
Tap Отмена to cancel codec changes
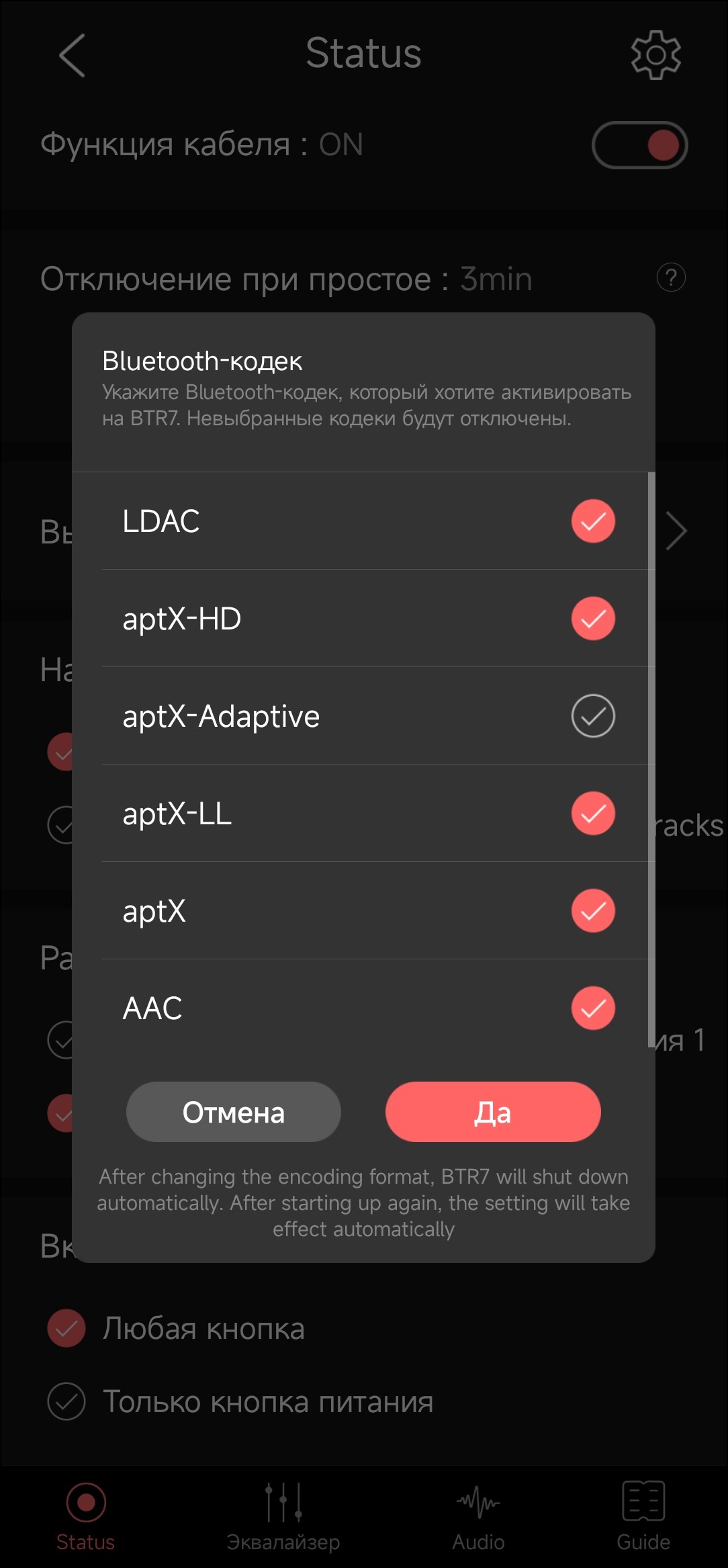(233, 1112)
